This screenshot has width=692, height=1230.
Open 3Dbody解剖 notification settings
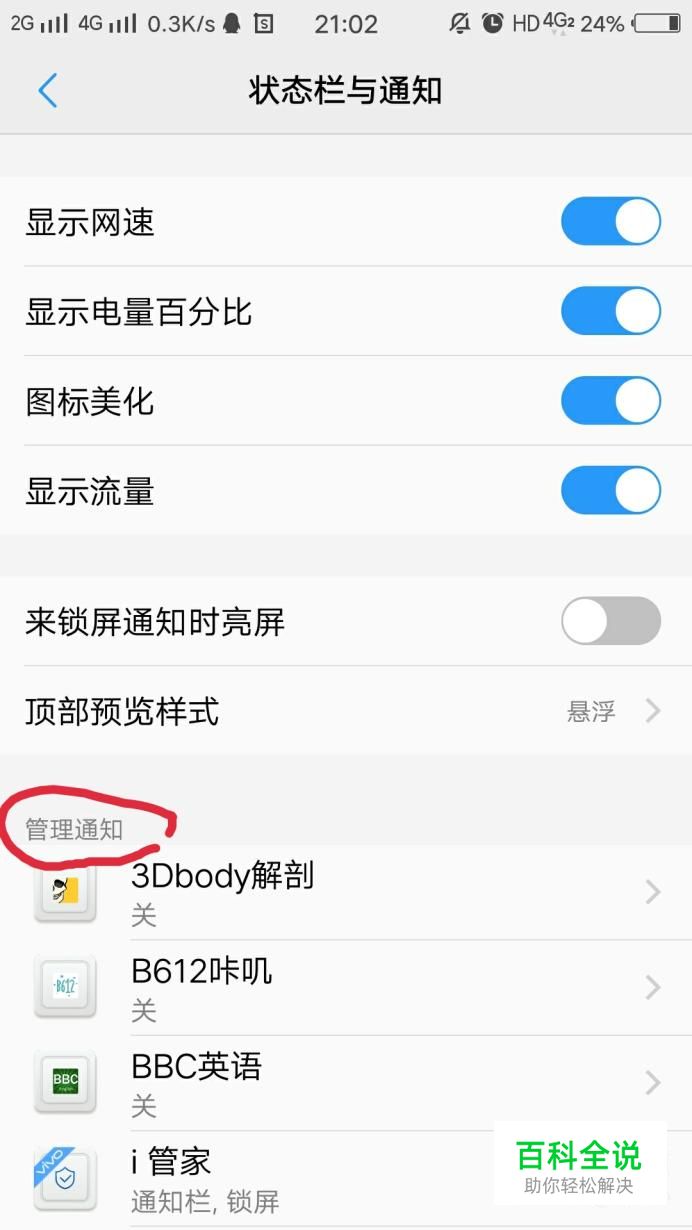point(346,892)
